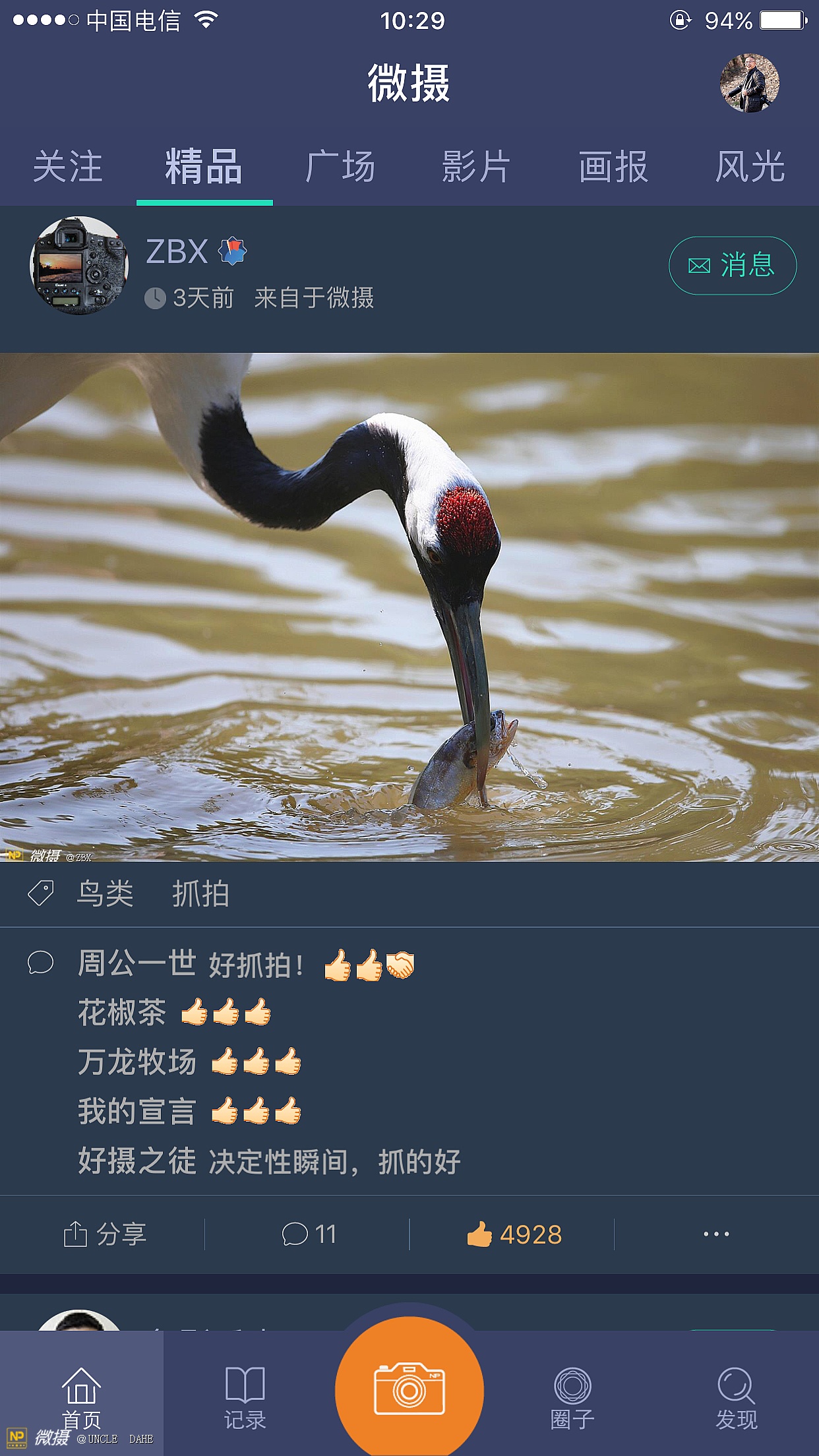This screenshot has width=819, height=1456.
Task: Switch to the 风光 tab
Action: (x=750, y=166)
